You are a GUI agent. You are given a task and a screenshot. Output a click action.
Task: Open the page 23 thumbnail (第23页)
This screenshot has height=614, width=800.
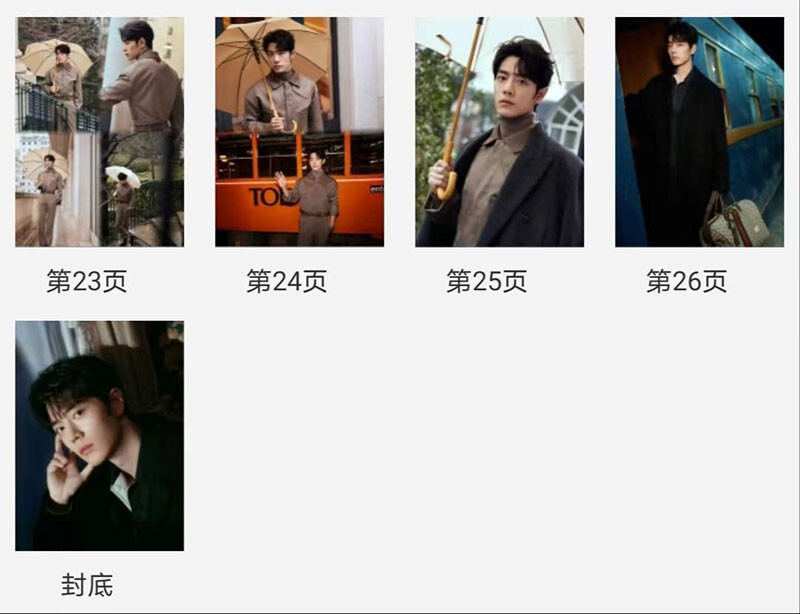[x=99, y=132]
